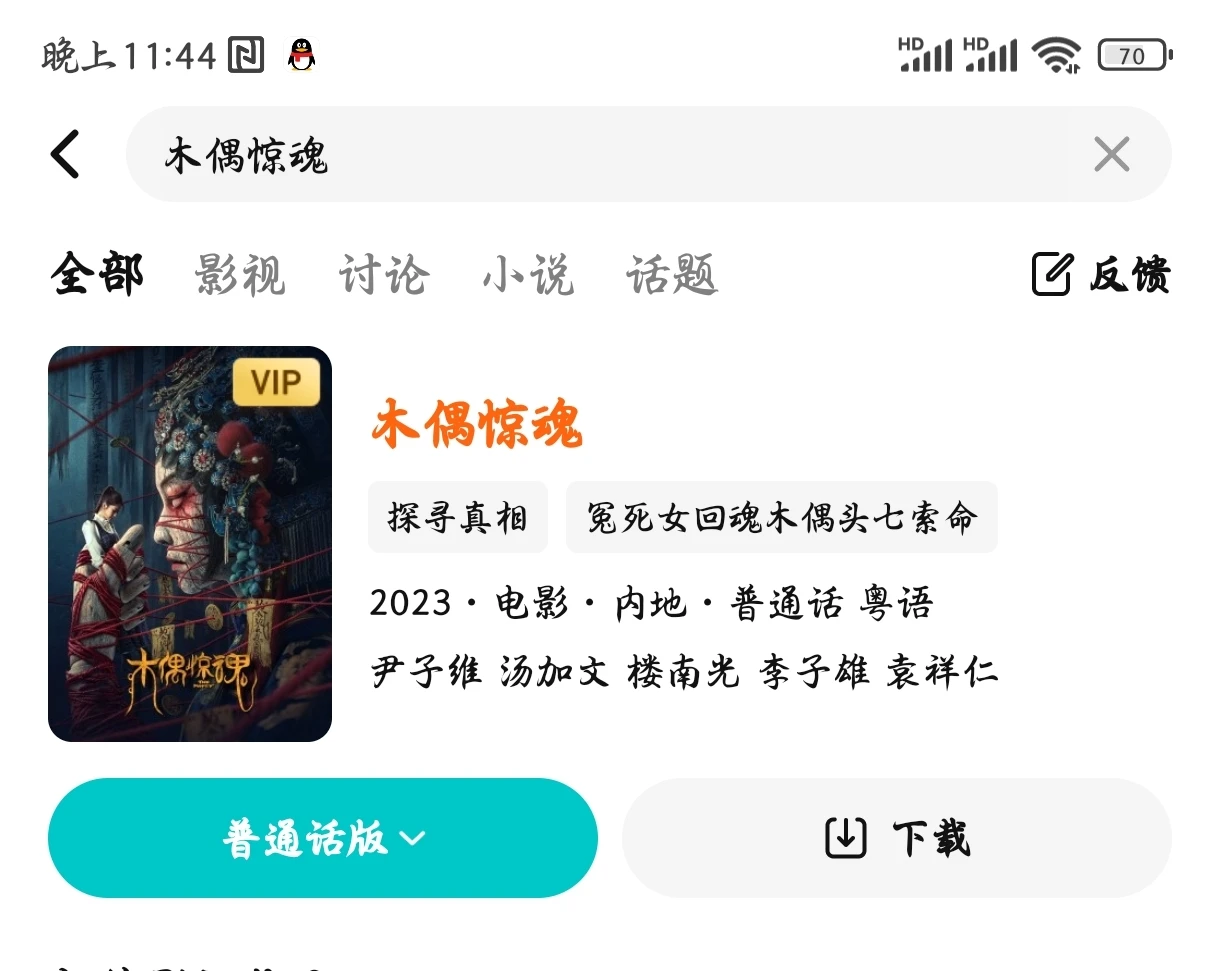Switch to the 讨论 tab
Screen dimensions: 1220x971
pos(384,275)
